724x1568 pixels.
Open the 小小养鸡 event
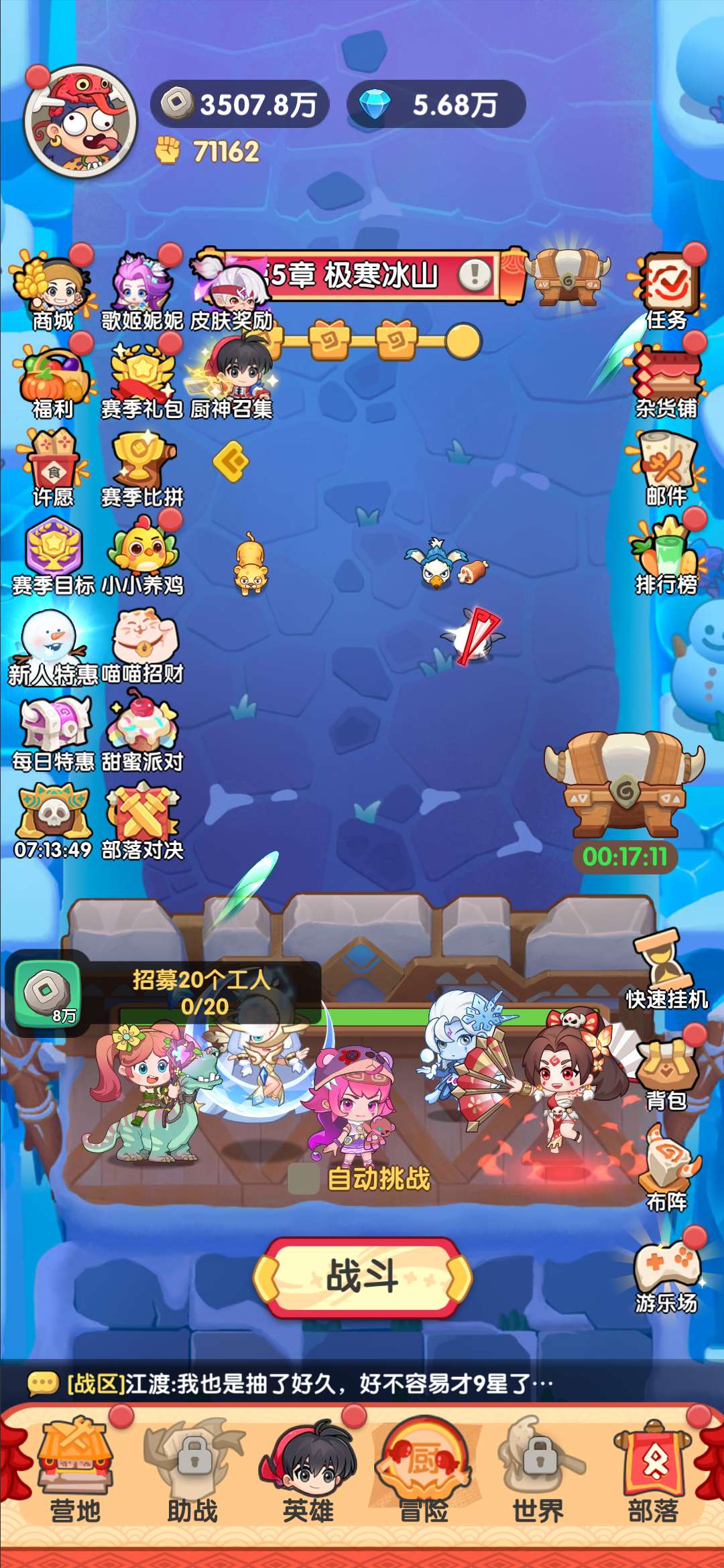click(x=142, y=558)
